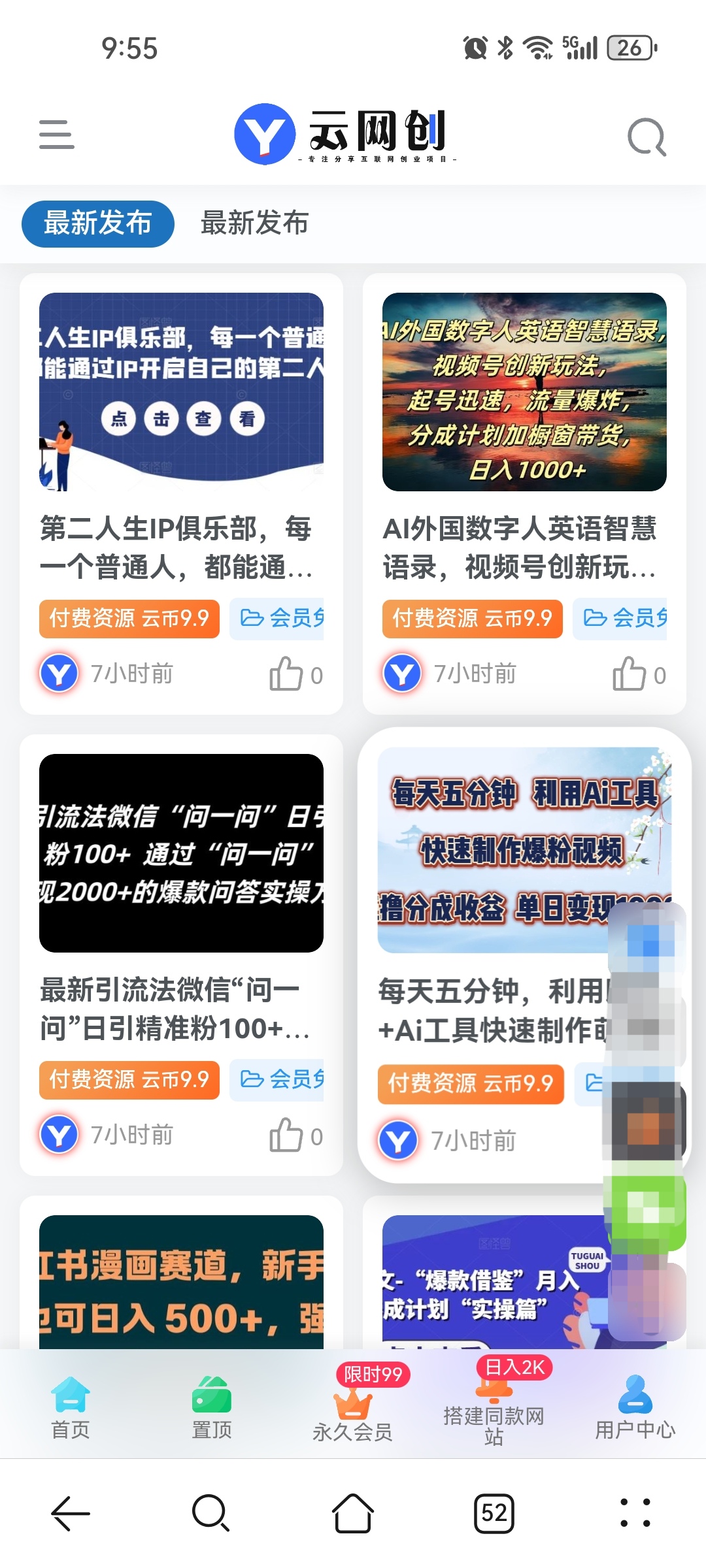The width and height of the screenshot is (706, 1568).
Task: Open search via the magnifier icon
Action: click(x=646, y=137)
